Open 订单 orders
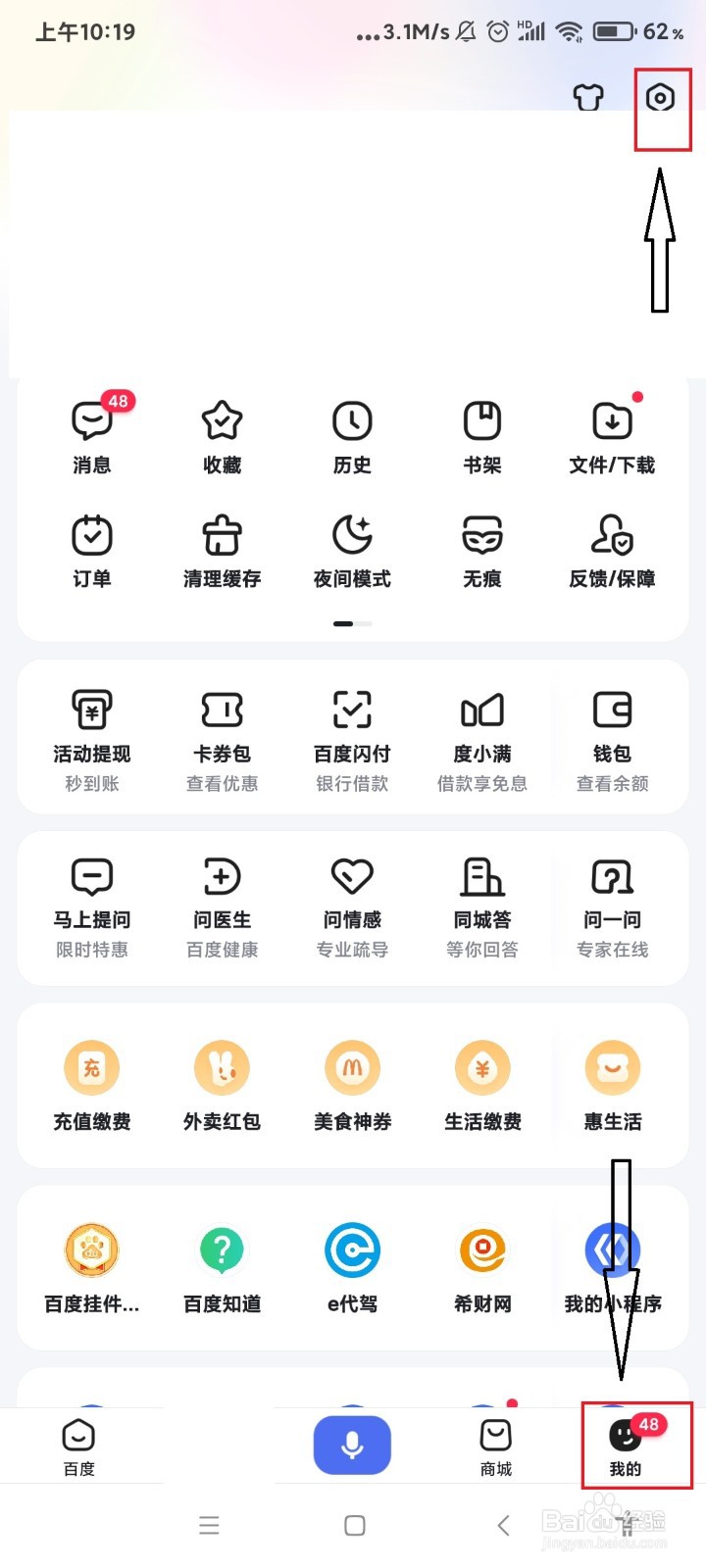The width and height of the screenshot is (706, 1568). point(92,551)
